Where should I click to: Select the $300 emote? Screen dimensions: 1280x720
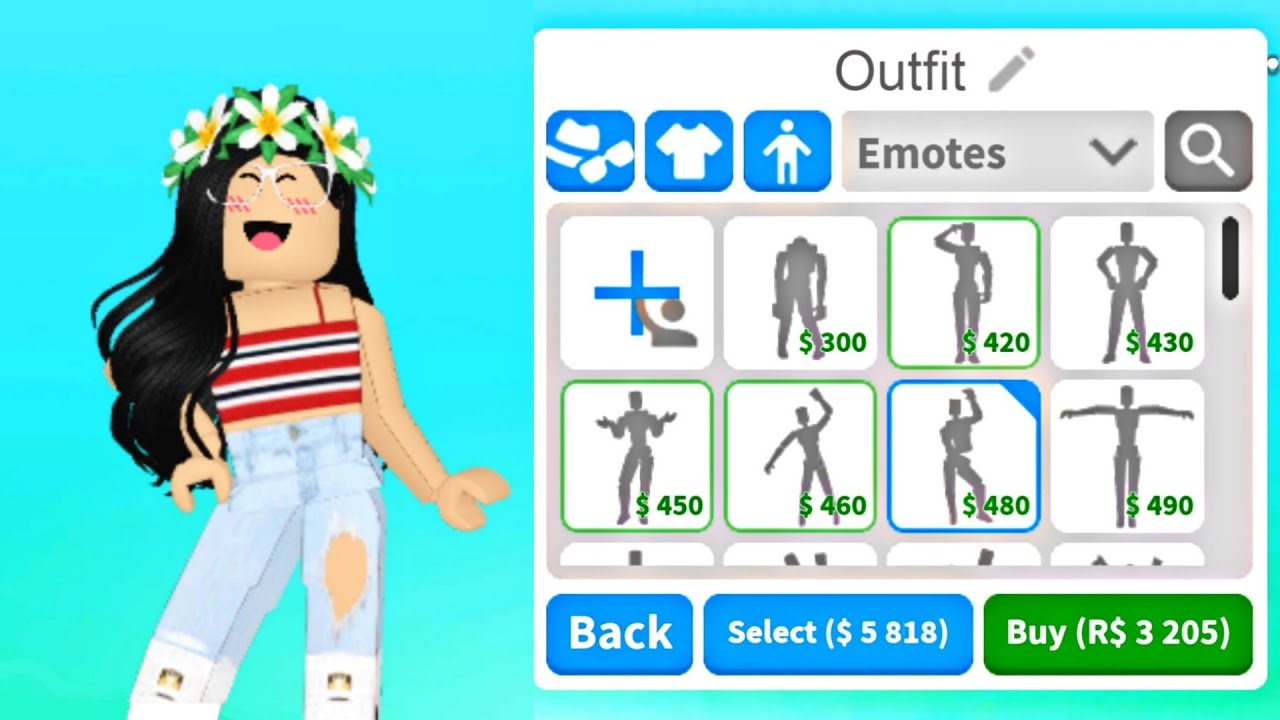click(800, 293)
